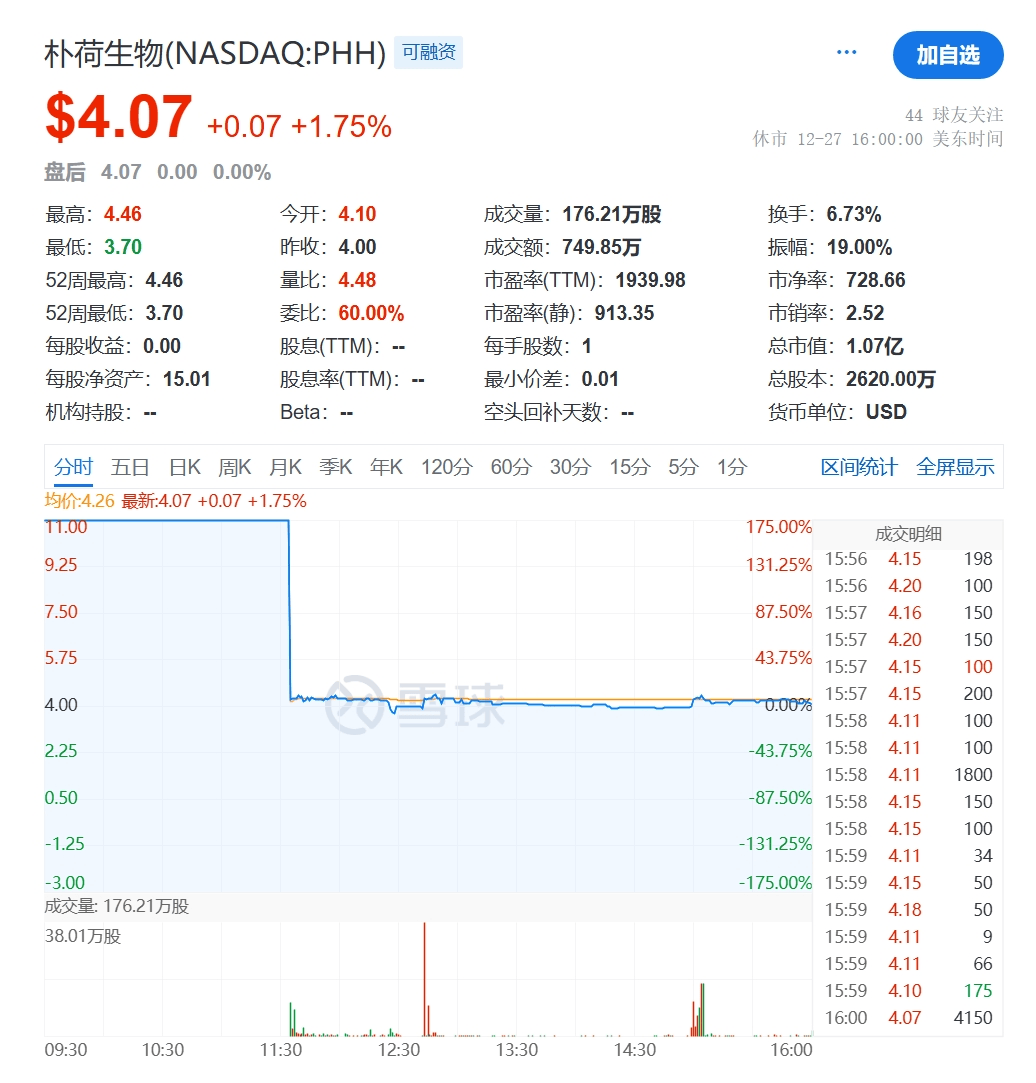This screenshot has height=1083, width=1036.
Task: Select the 周K weekly chart tab
Action: (233, 466)
